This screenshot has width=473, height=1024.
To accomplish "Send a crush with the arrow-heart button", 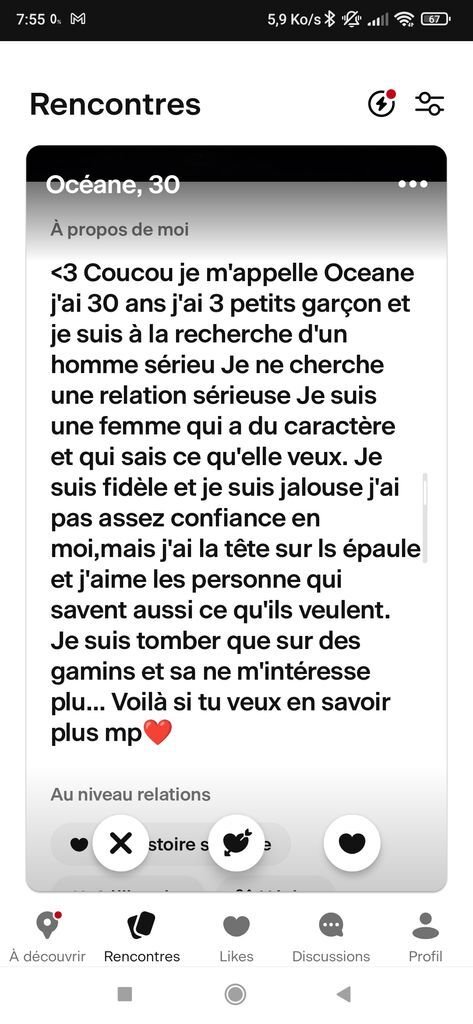I will [x=236, y=843].
